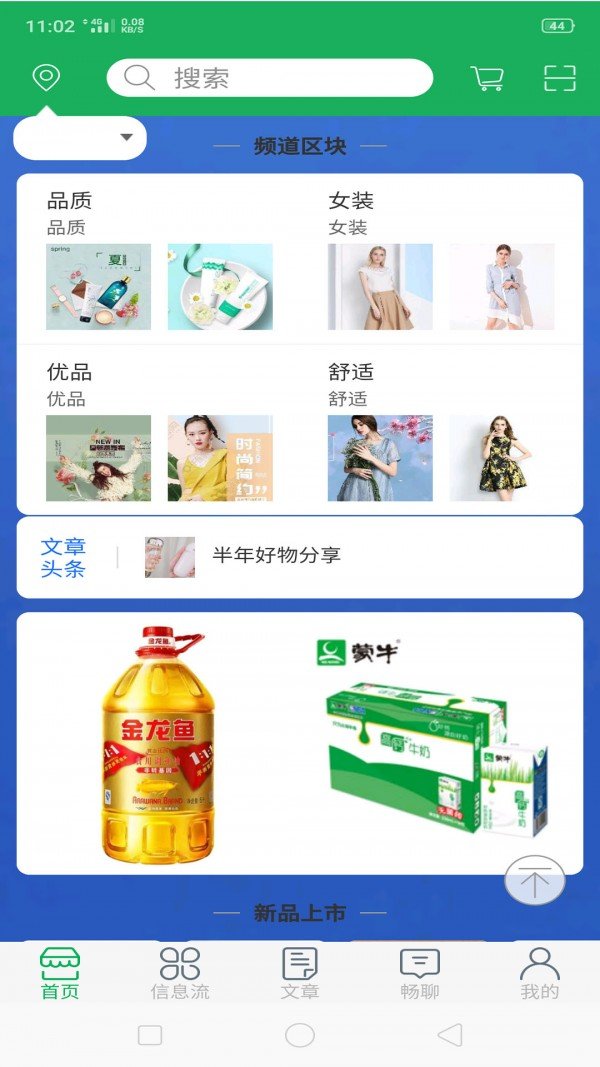This screenshot has height=1067, width=600.
Task: Open the 优品 channel block
Action: (x=160, y=432)
